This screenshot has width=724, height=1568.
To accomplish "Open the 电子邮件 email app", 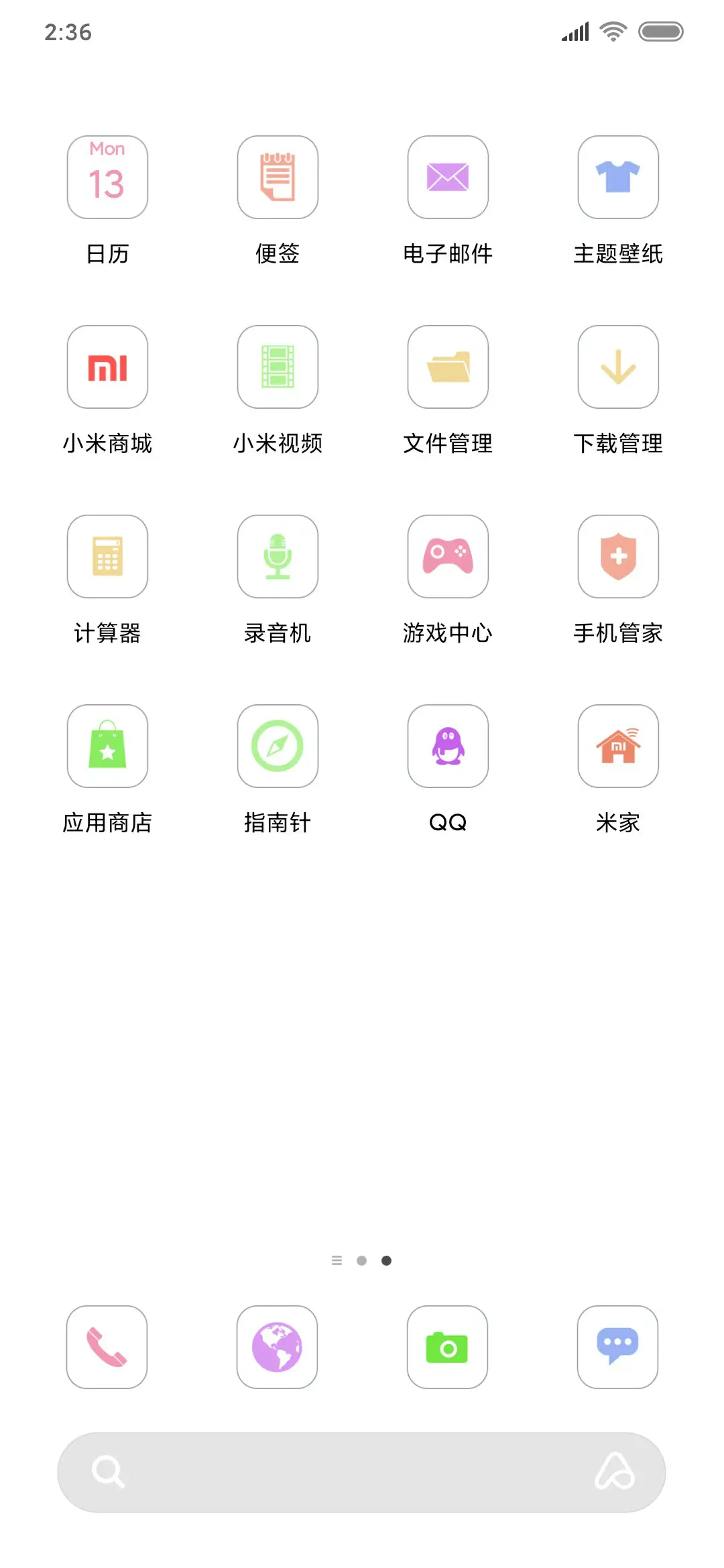I will pos(447,177).
